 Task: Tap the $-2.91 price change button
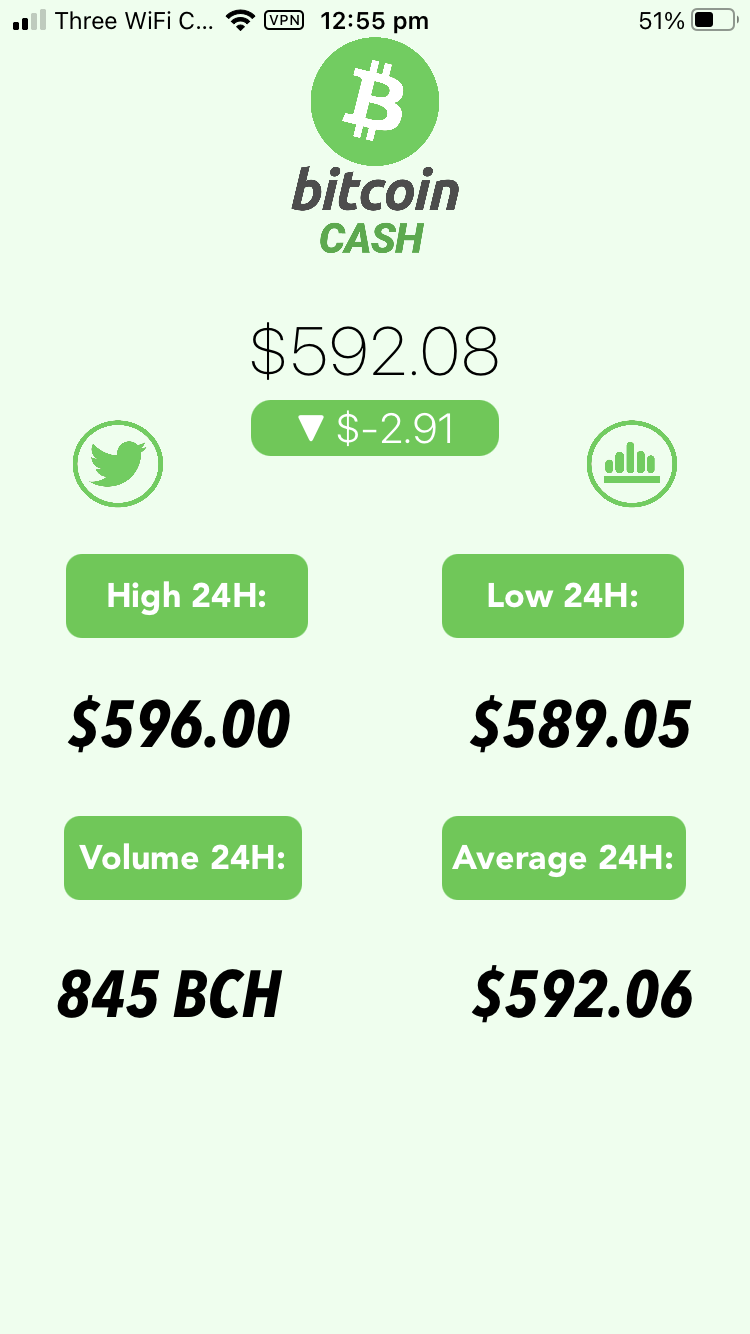click(x=375, y=428)
